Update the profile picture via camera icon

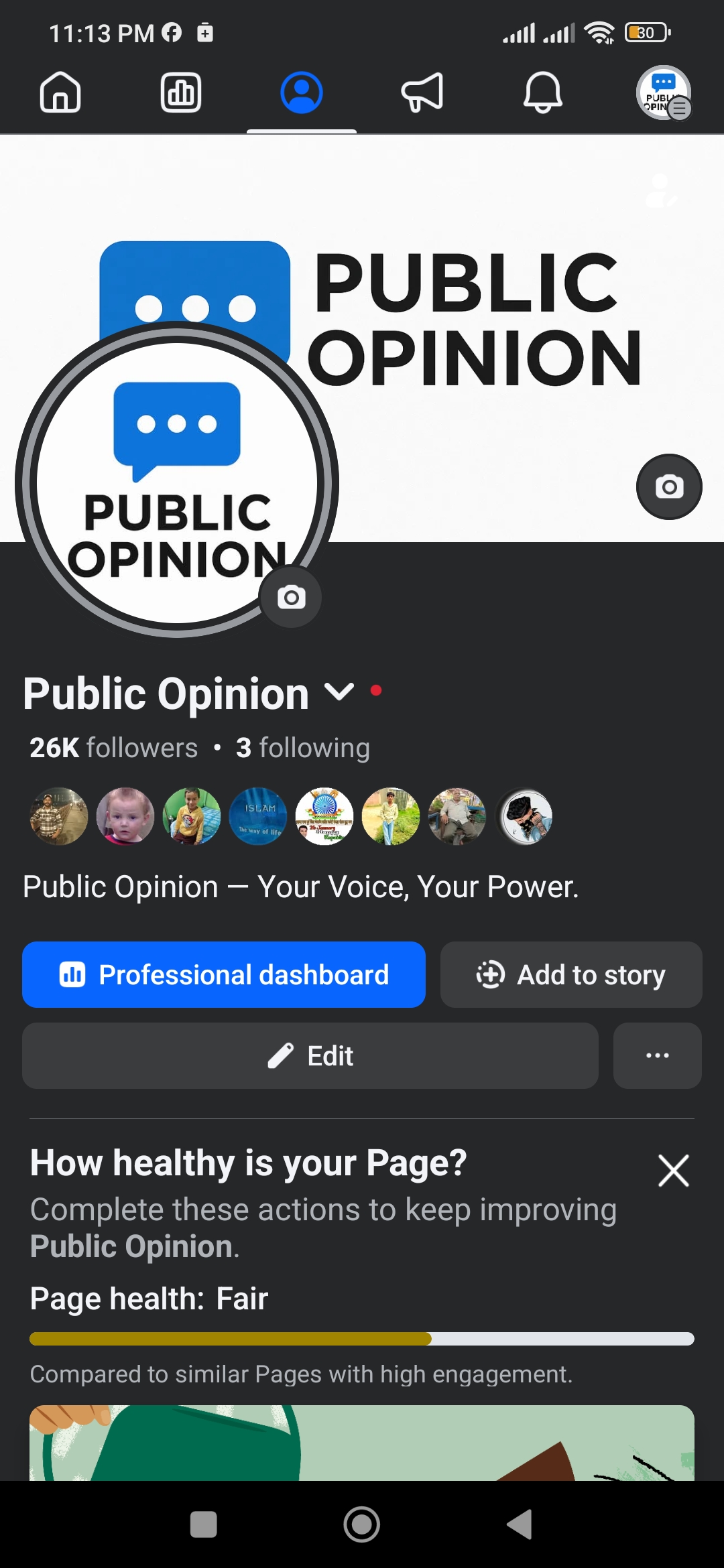tap(291, 597)
